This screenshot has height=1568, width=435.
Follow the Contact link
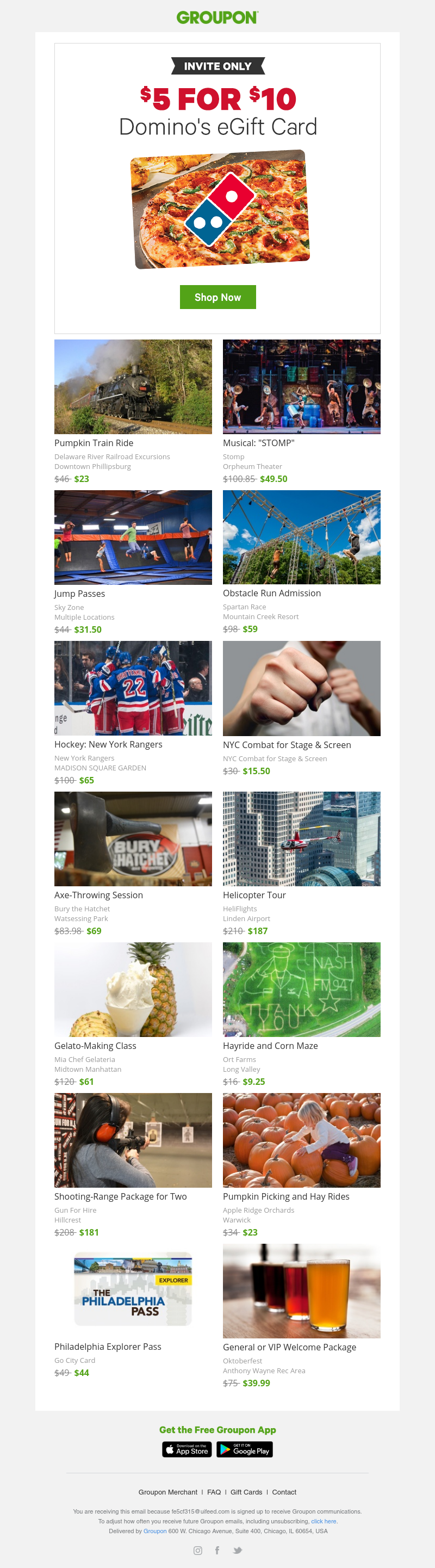pos(284,1492)
